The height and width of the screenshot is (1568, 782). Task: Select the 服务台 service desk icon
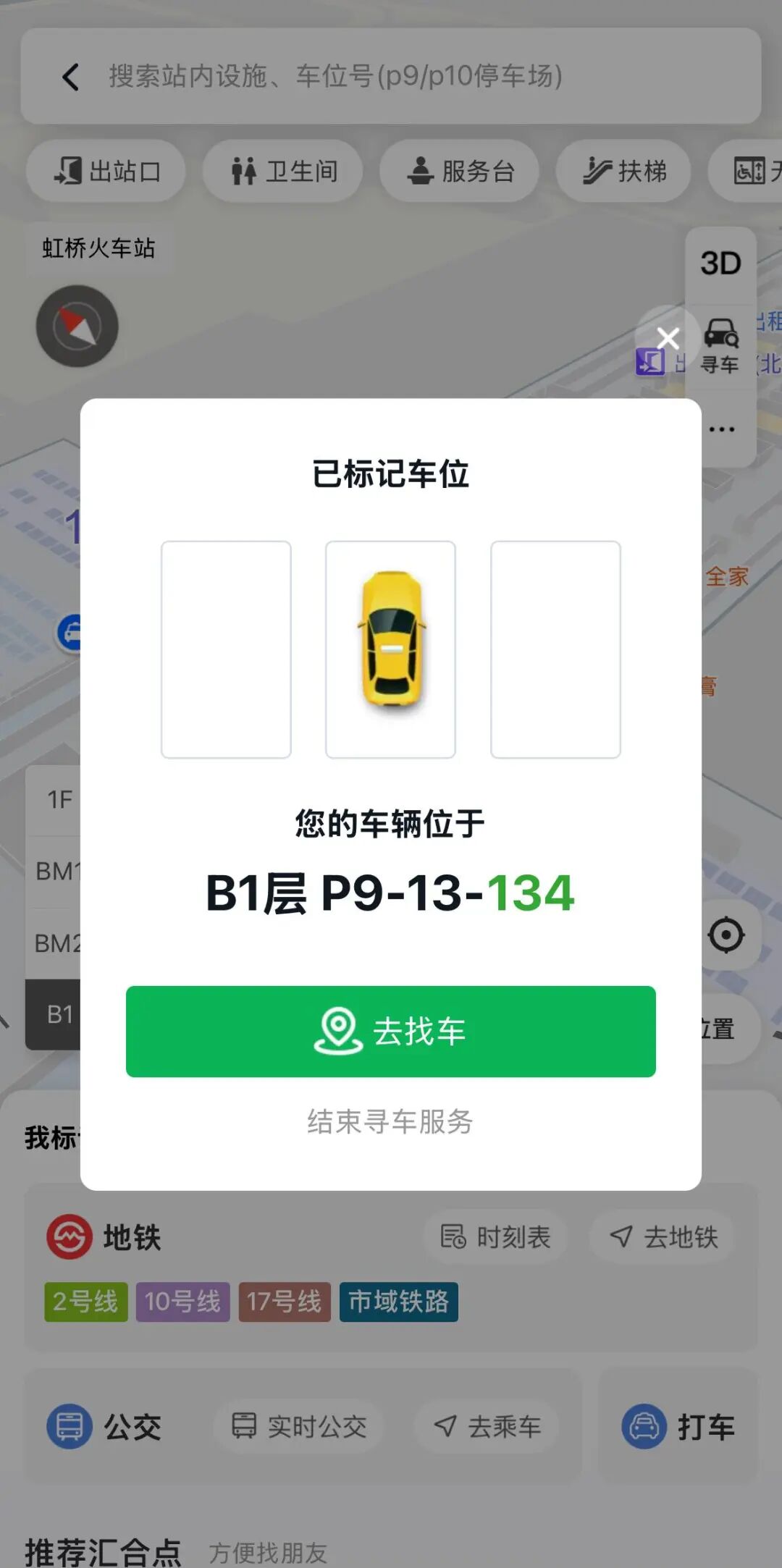point(420,171)
